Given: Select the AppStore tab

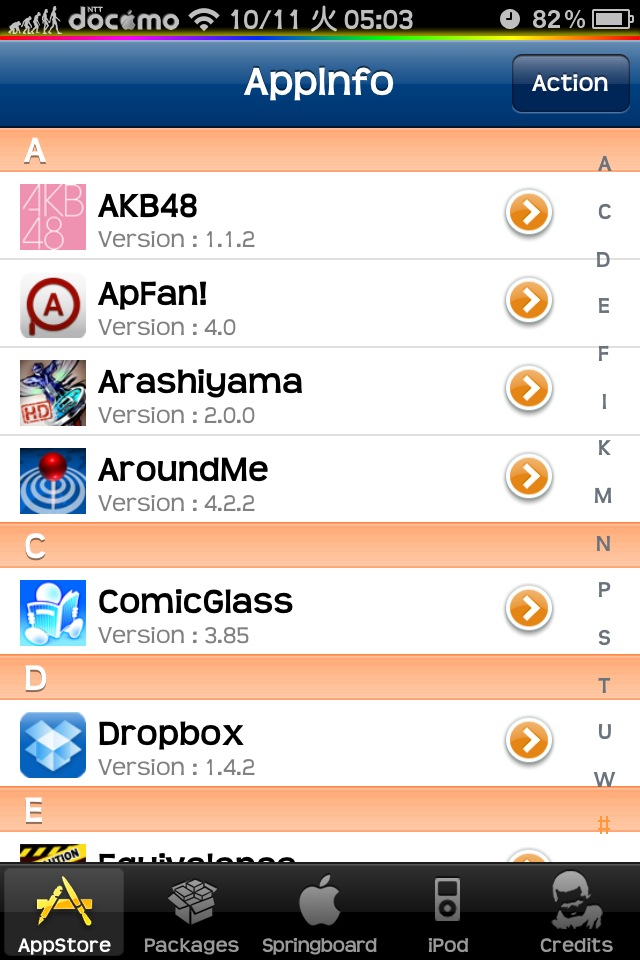Looking at the screenshot, I should pyautogui.click(x=64, y=913).
